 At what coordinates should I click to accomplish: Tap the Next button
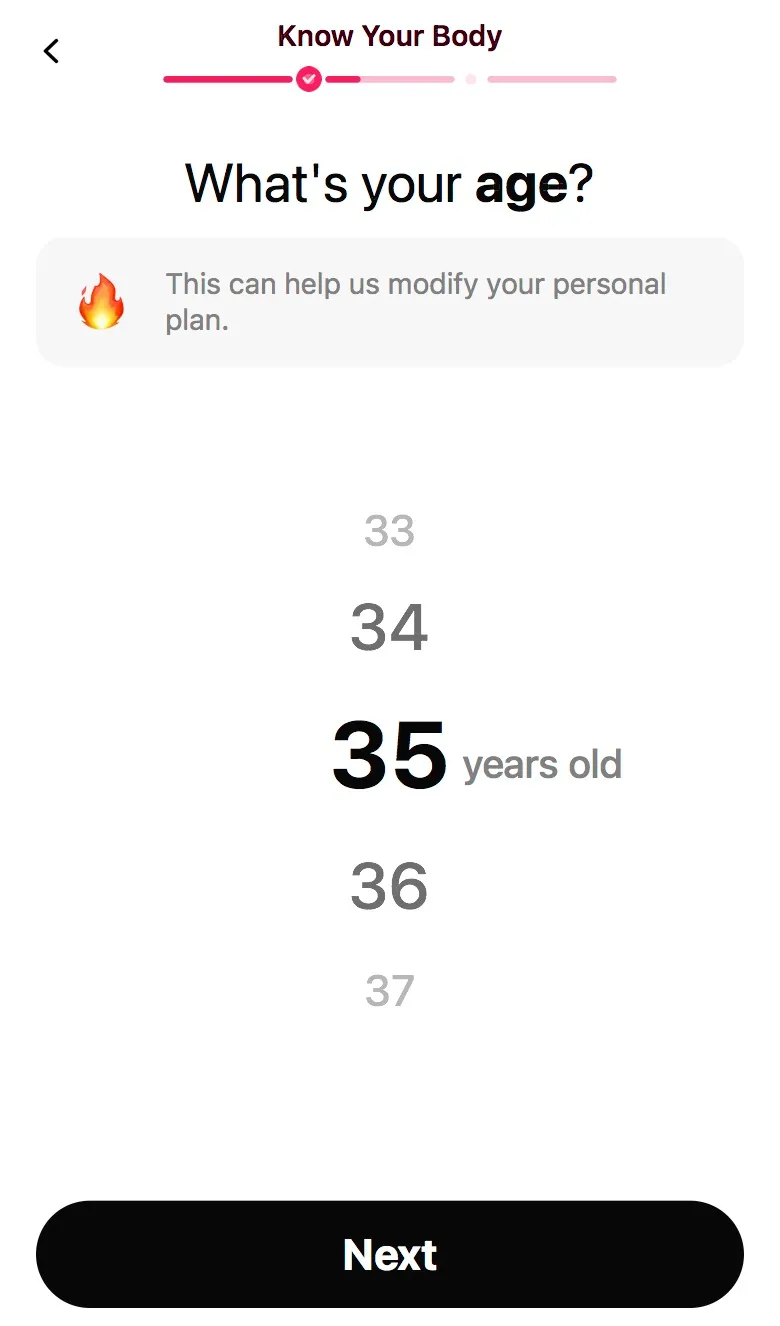point(390,1254)
